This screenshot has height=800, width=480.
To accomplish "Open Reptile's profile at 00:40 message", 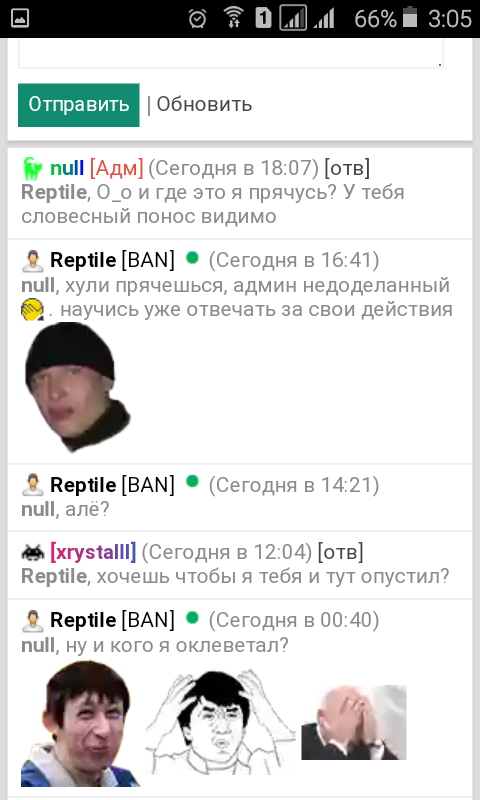I will (x=83, y=620).
